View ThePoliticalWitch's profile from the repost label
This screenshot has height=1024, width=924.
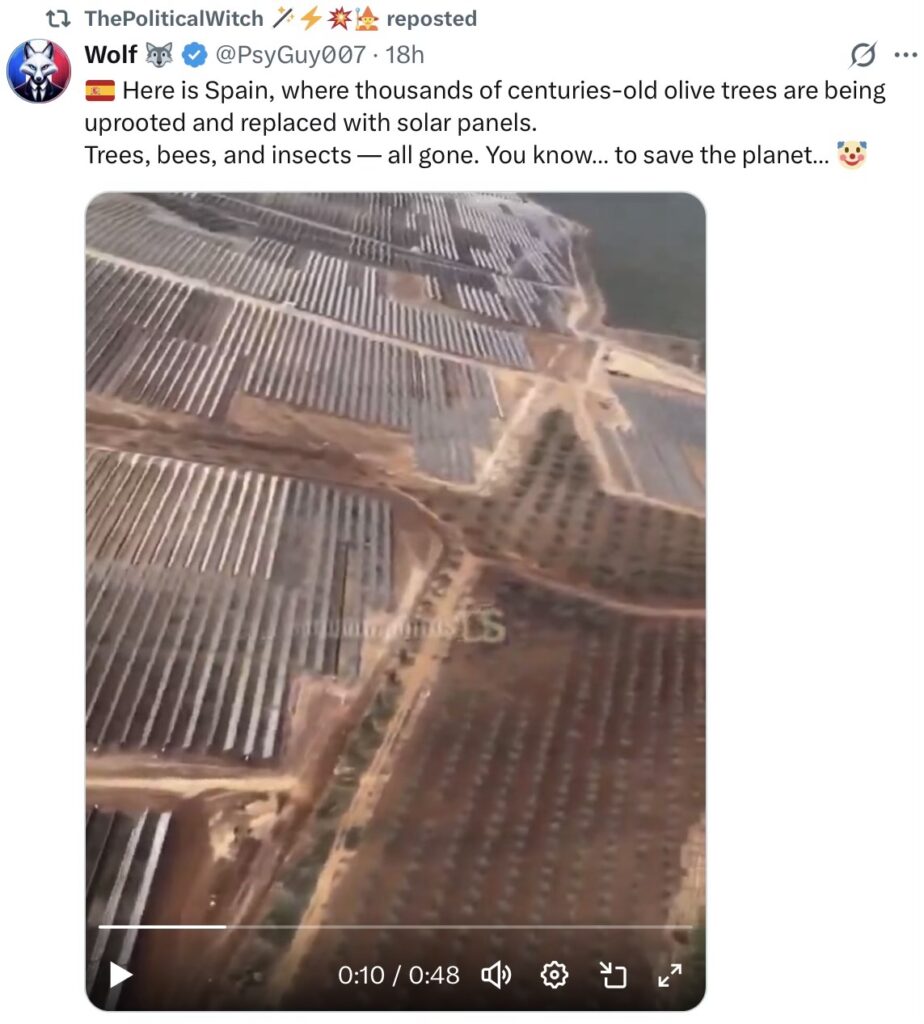pos(174,18)
